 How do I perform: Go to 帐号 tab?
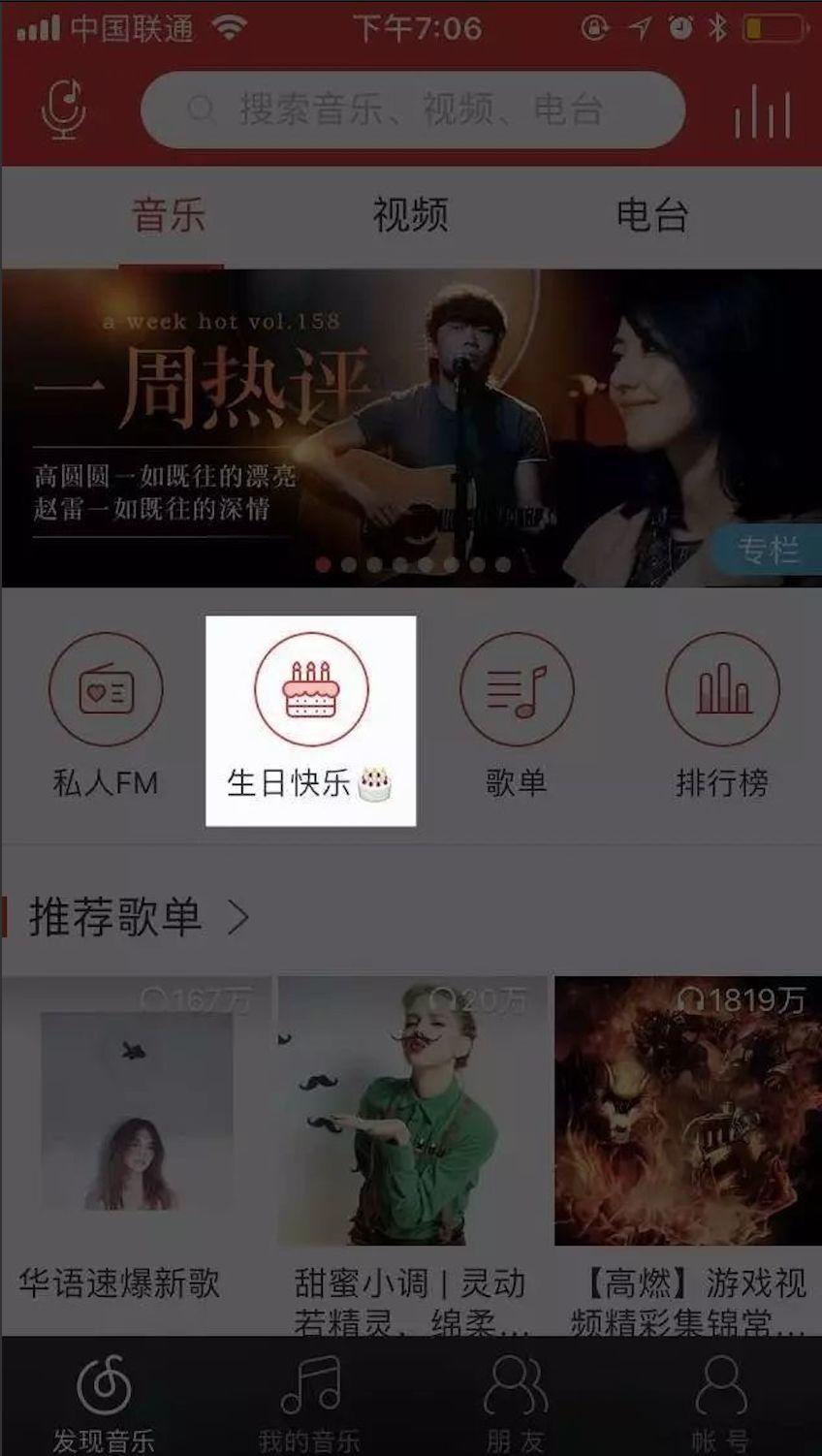721,1403
